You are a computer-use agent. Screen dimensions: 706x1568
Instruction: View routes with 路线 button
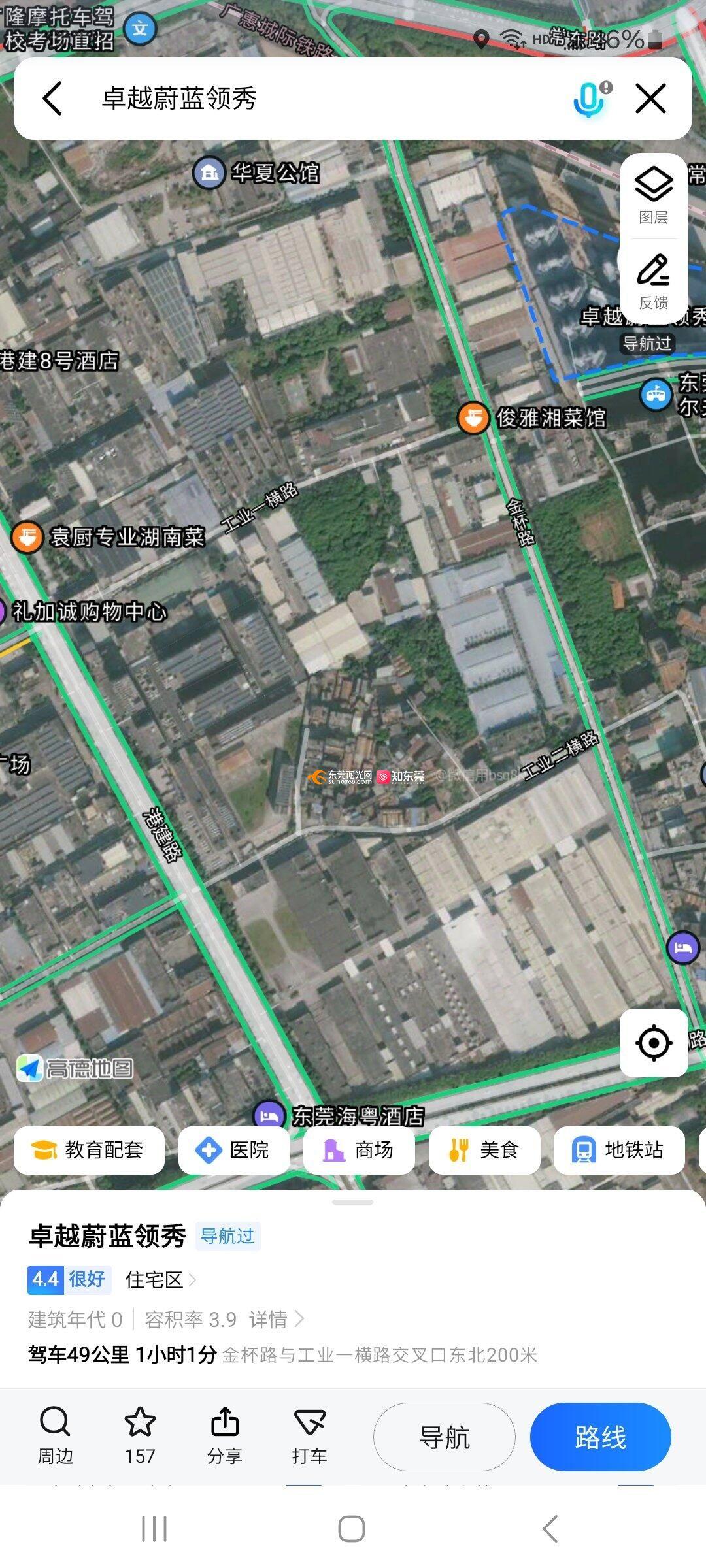(600, 1437)
